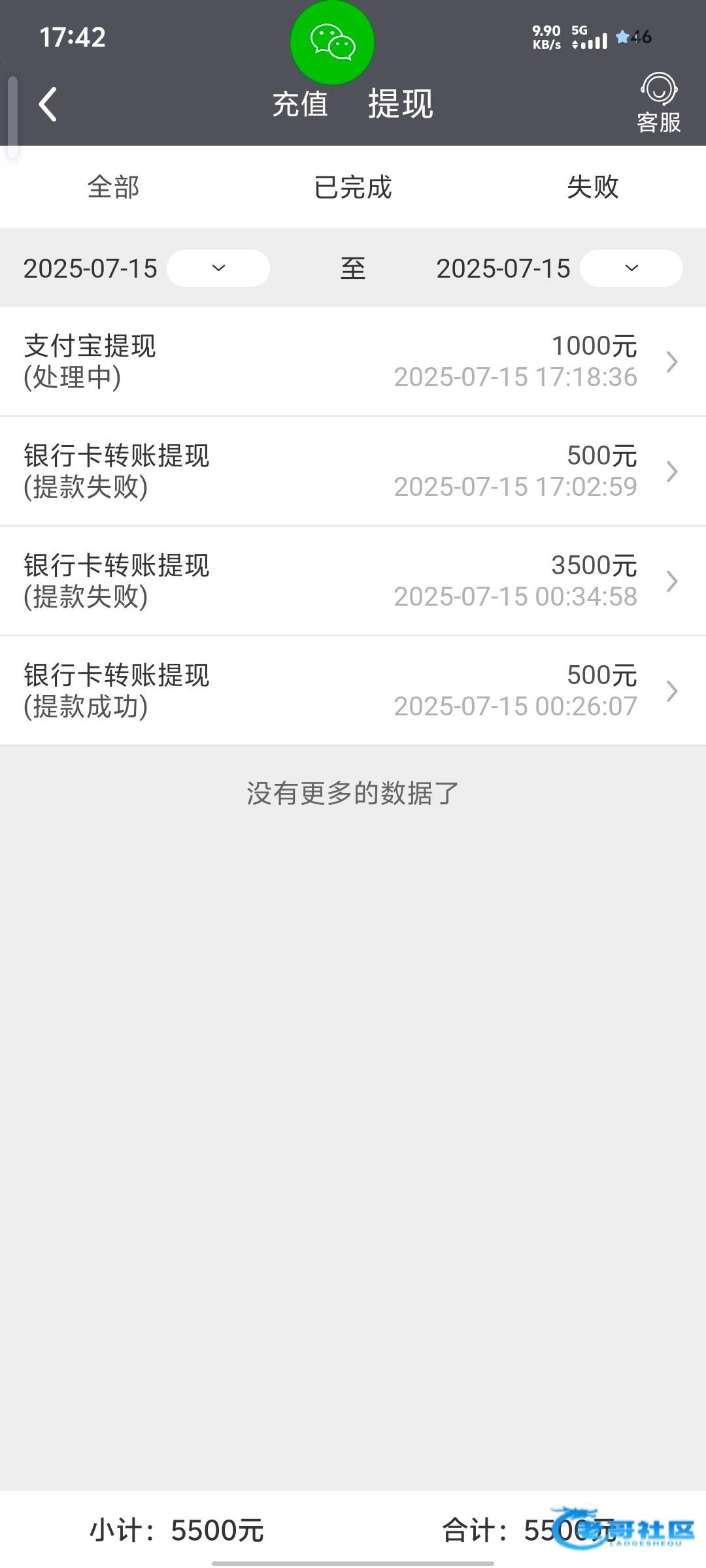Switch to the 提现 tab
Viewport: 706px width, 1568px height.
coord(400,105)
